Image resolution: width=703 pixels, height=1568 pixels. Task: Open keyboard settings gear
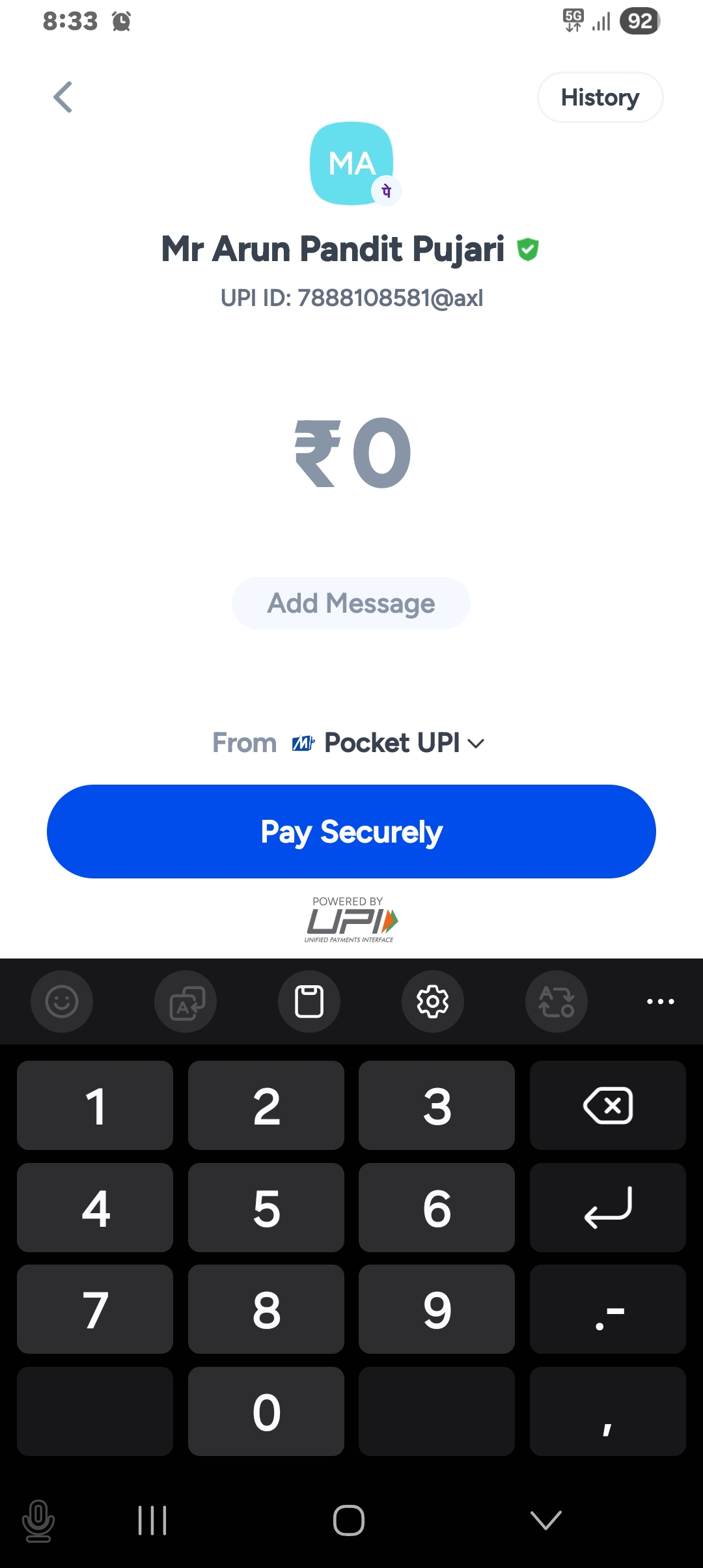(x=433, y=1001)
